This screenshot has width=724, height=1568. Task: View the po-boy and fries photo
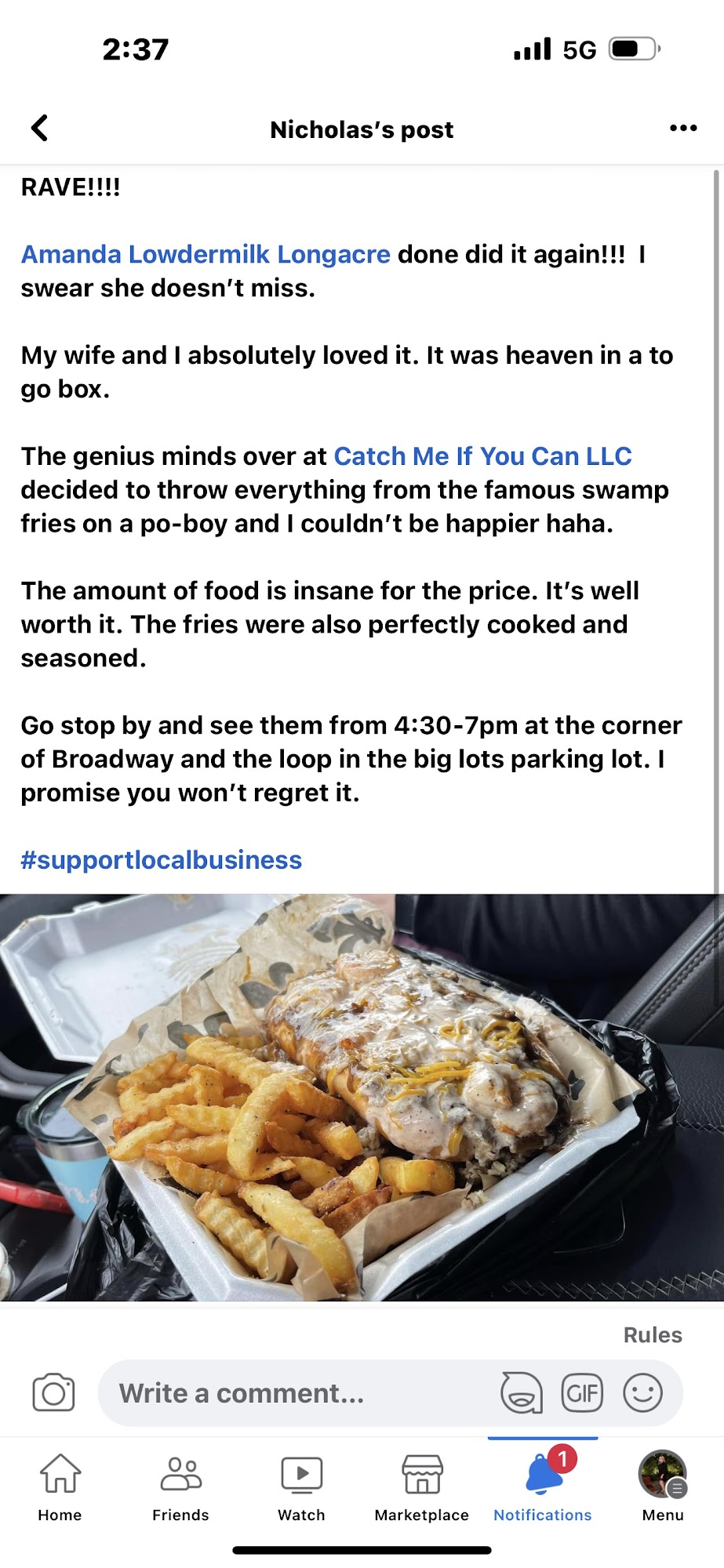tap(361, 1098)
